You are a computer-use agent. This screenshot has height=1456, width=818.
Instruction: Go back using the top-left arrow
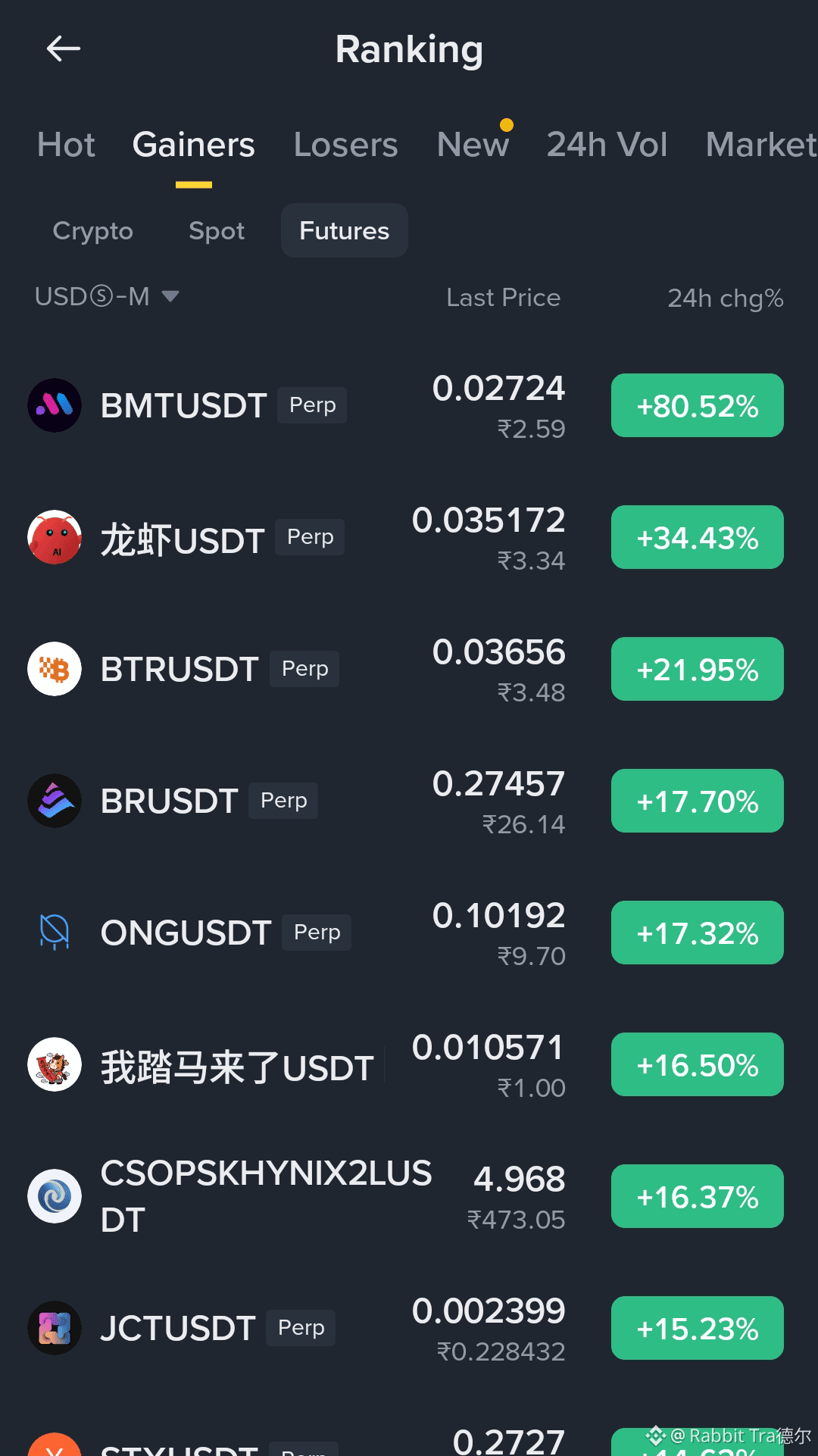(x=64, y=49)
